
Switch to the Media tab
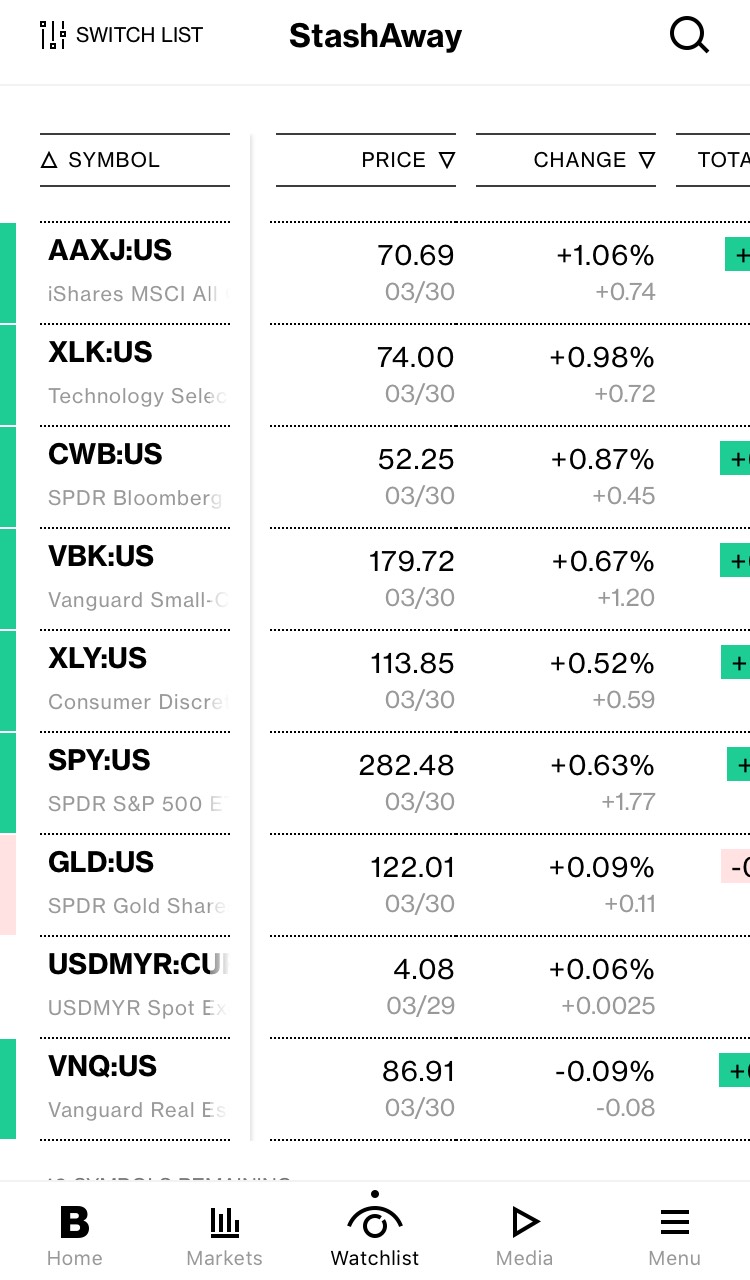[x=525, y=1236]
